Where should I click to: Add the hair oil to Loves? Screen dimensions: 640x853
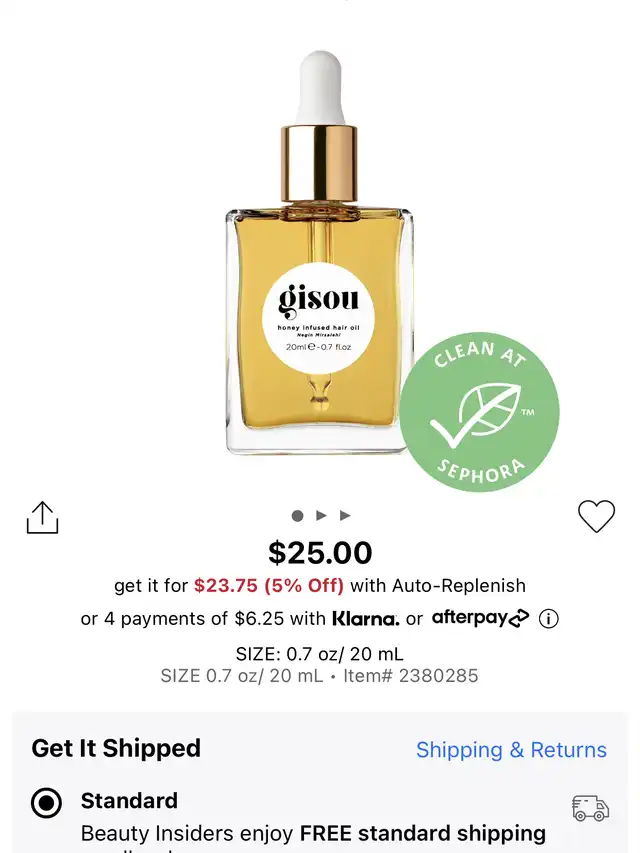[596, 516]
